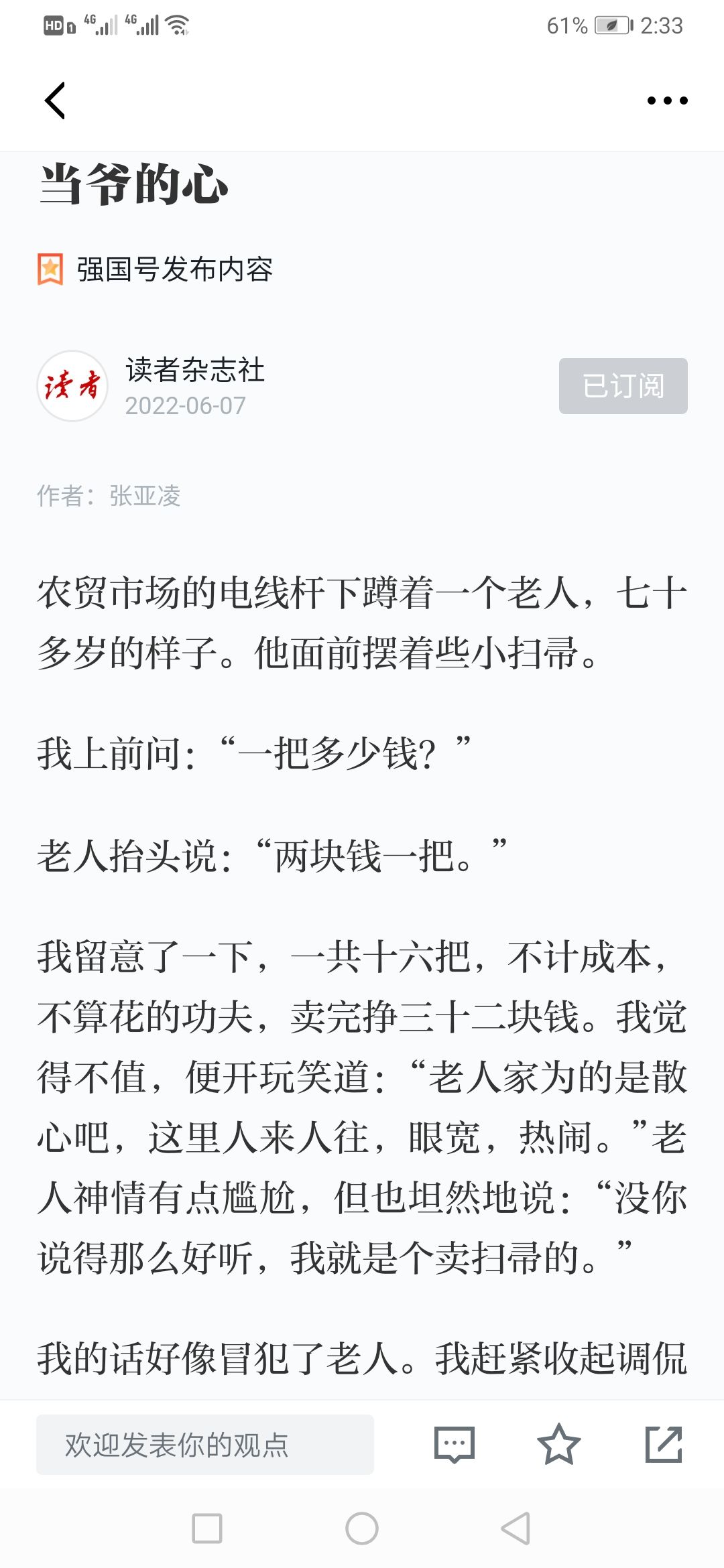Open the 读者杂志社 publisher profile
Viewport: 724px width, 1568px height.
point(195,370)
